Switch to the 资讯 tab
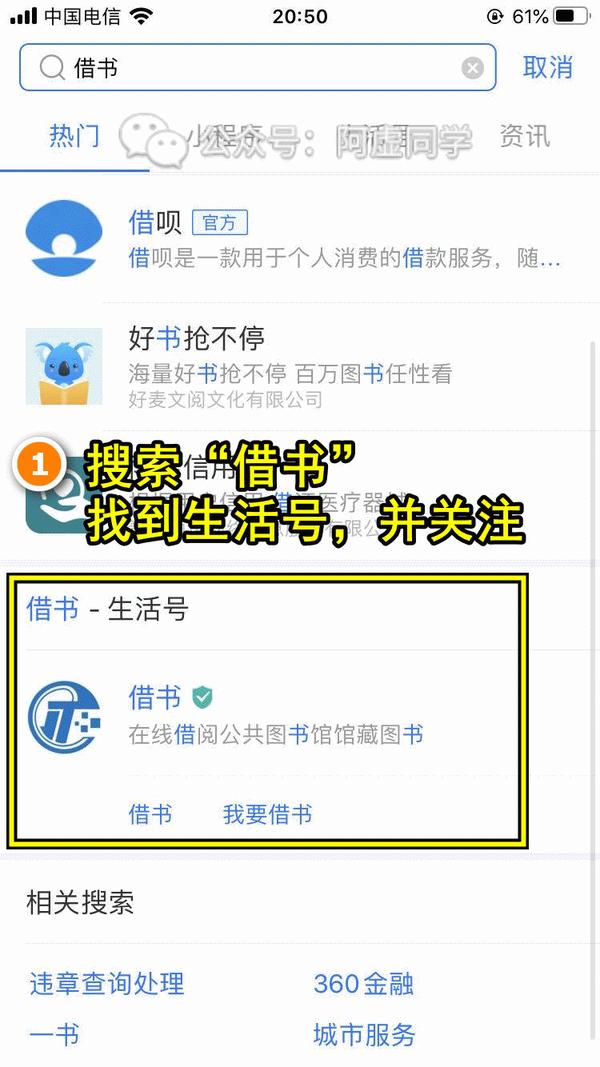The height and width of the screenshot is (1067, 600). [524, 136]
